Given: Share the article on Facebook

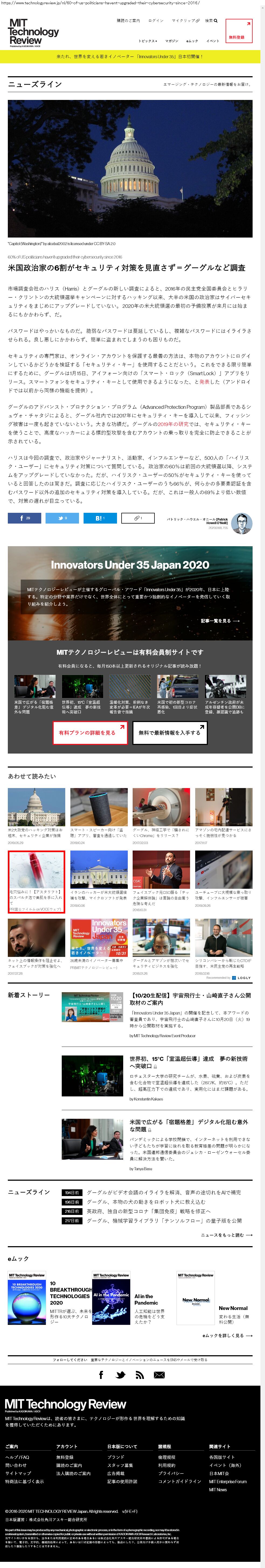Looking at the screenshot, I should 24,518.
